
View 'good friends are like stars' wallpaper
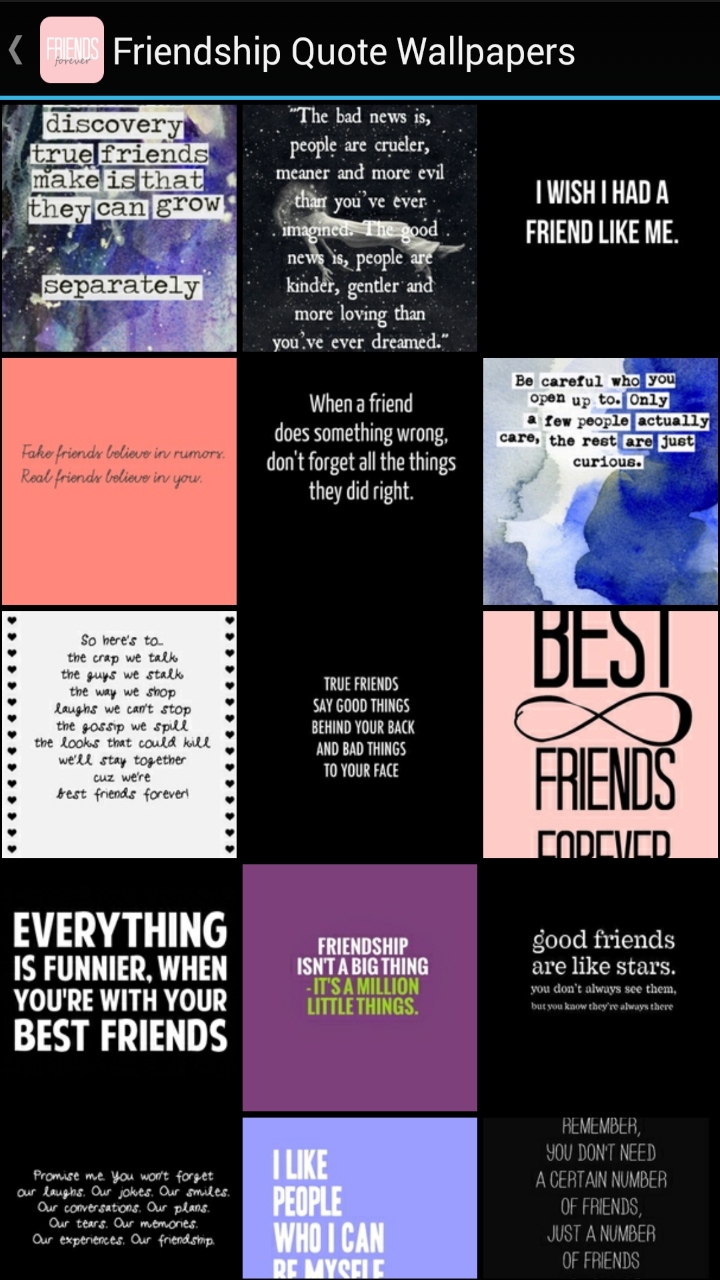point(600,987)
